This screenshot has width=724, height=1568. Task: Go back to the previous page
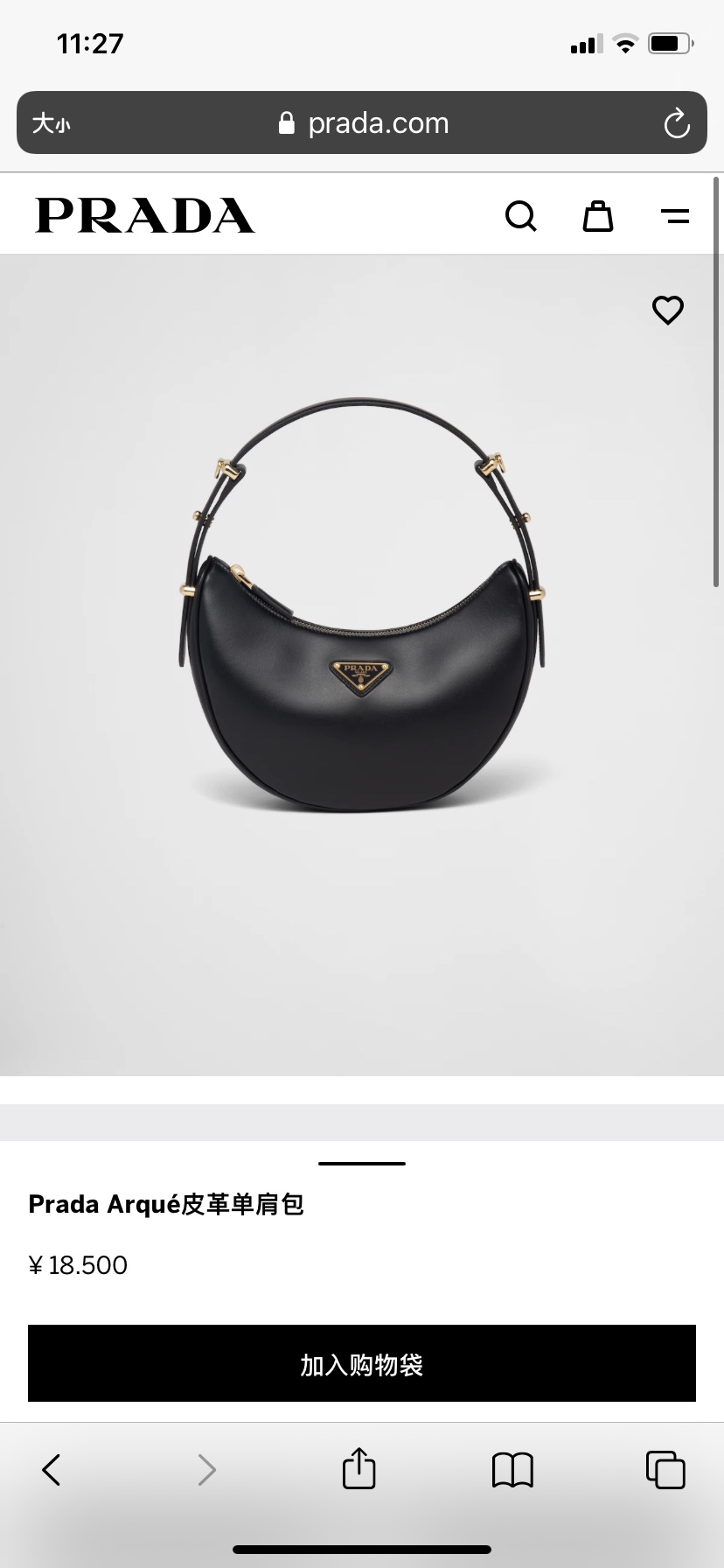coord(52,1469)
